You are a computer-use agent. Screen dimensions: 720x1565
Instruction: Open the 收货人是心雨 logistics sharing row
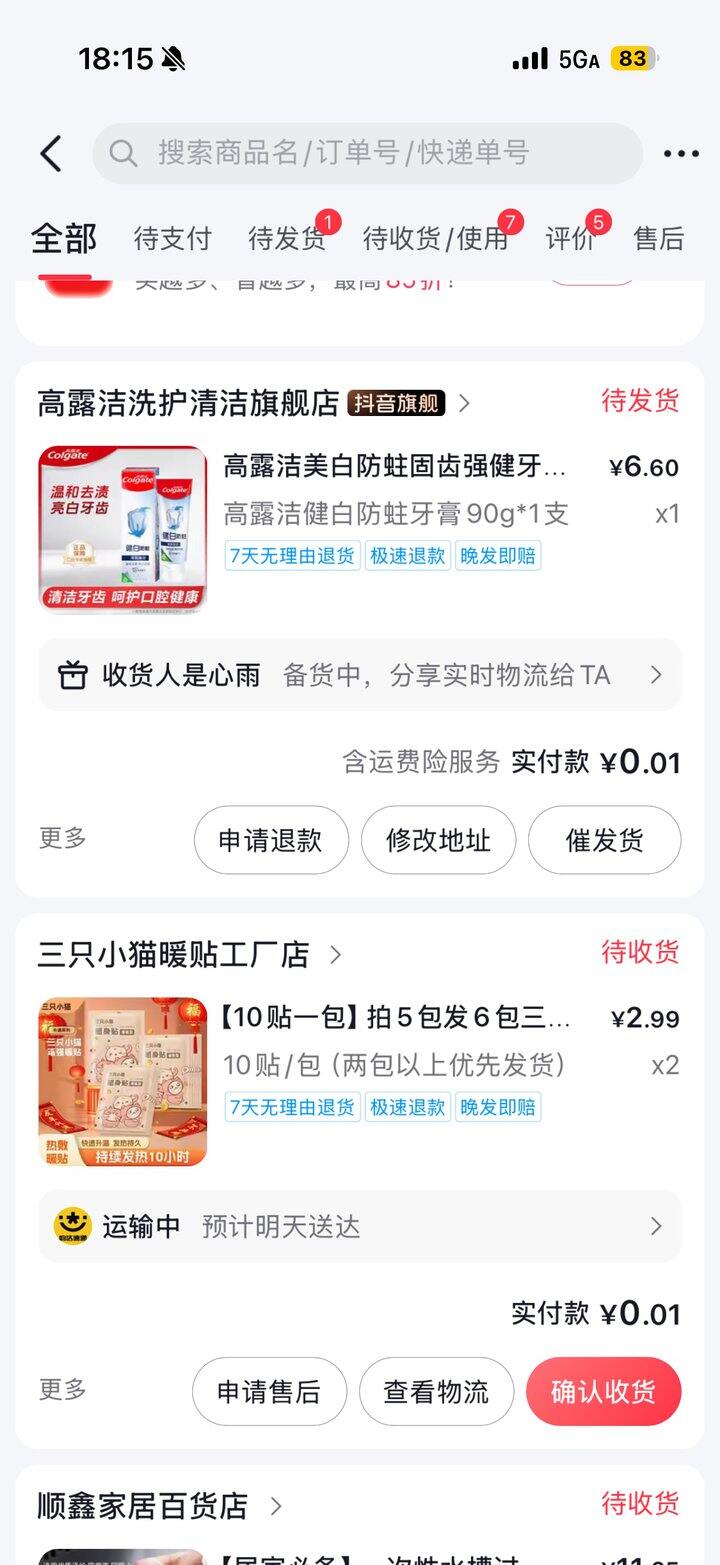coord(360,675)
